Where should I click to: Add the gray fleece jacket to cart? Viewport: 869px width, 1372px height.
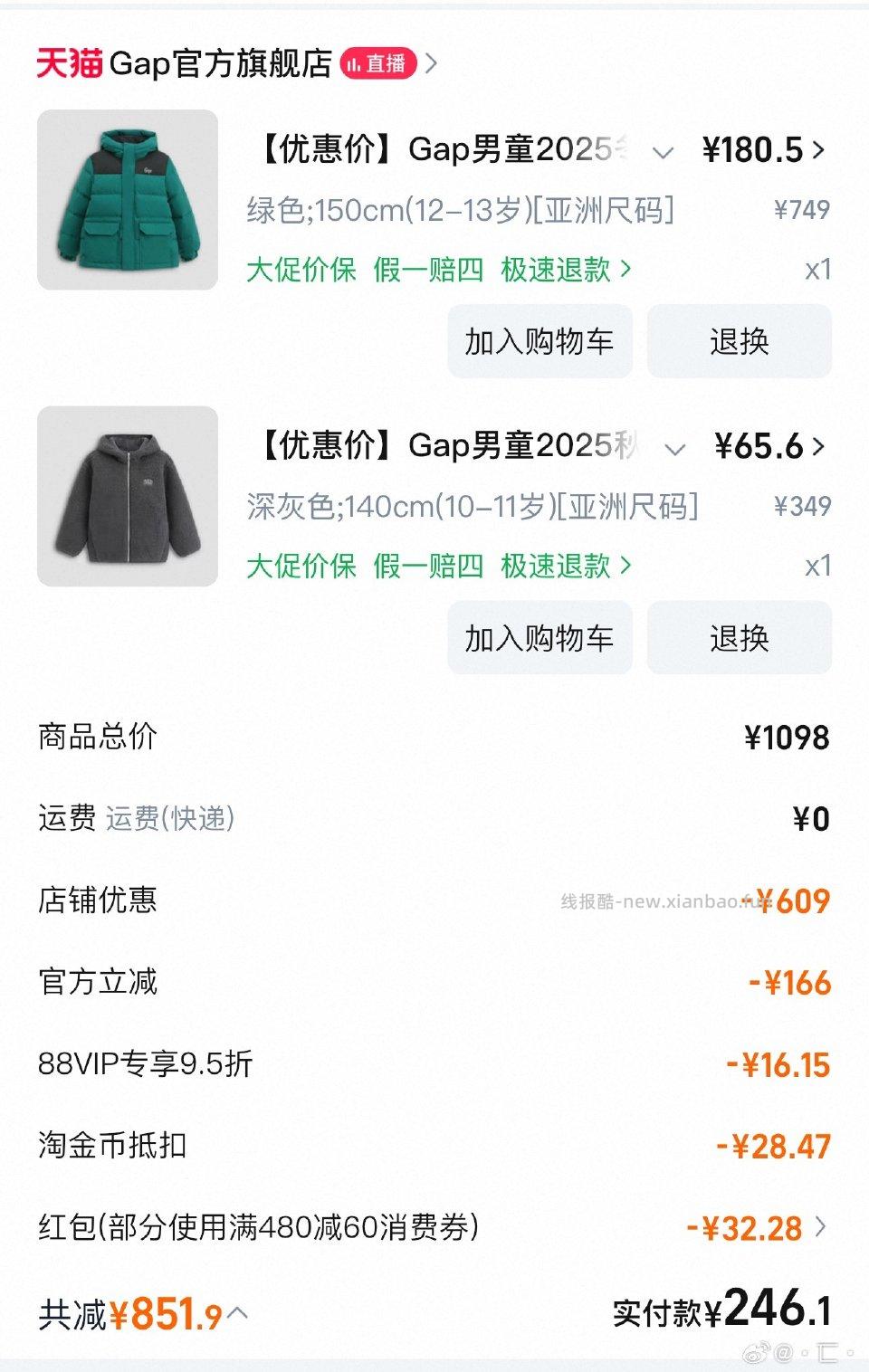coord(540,638)
